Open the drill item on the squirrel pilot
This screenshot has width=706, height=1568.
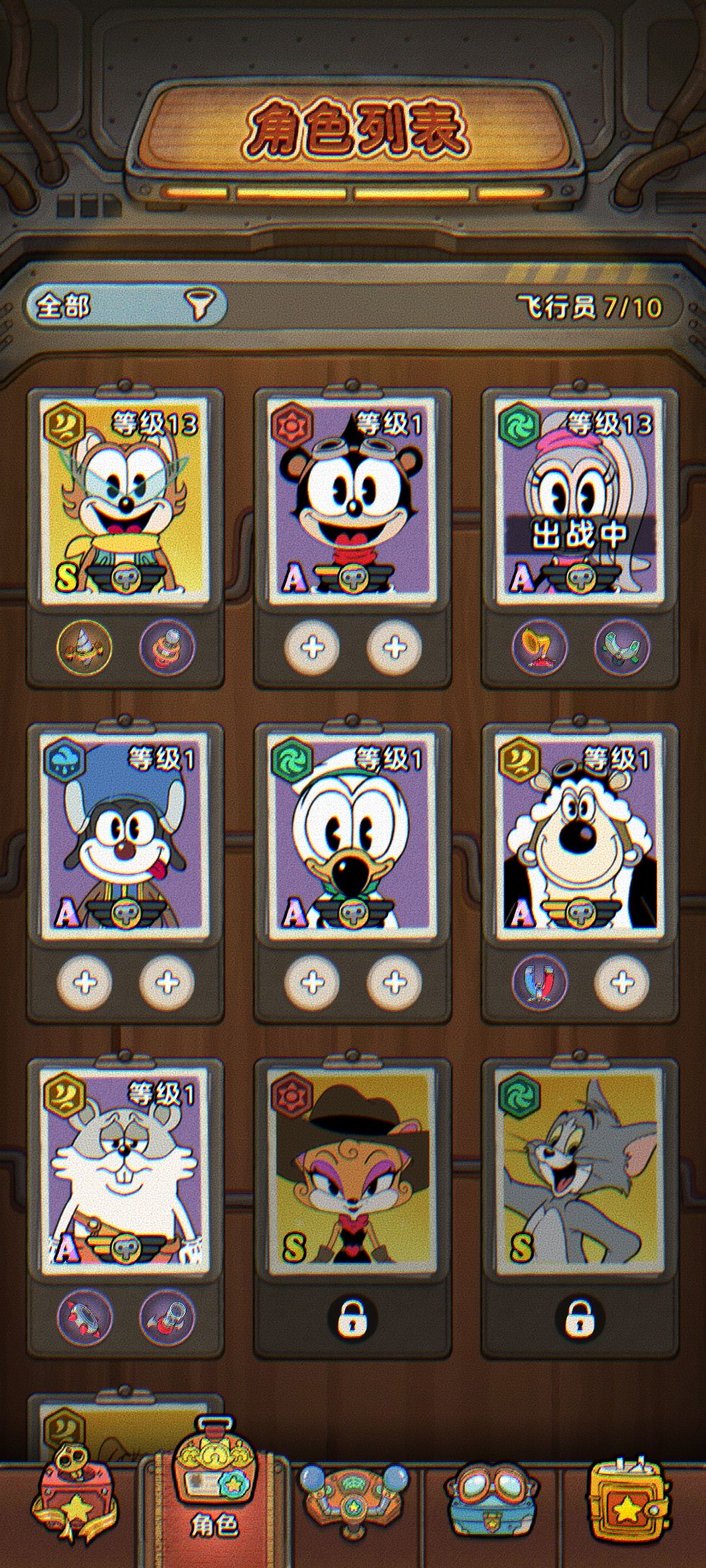[84, 647]
